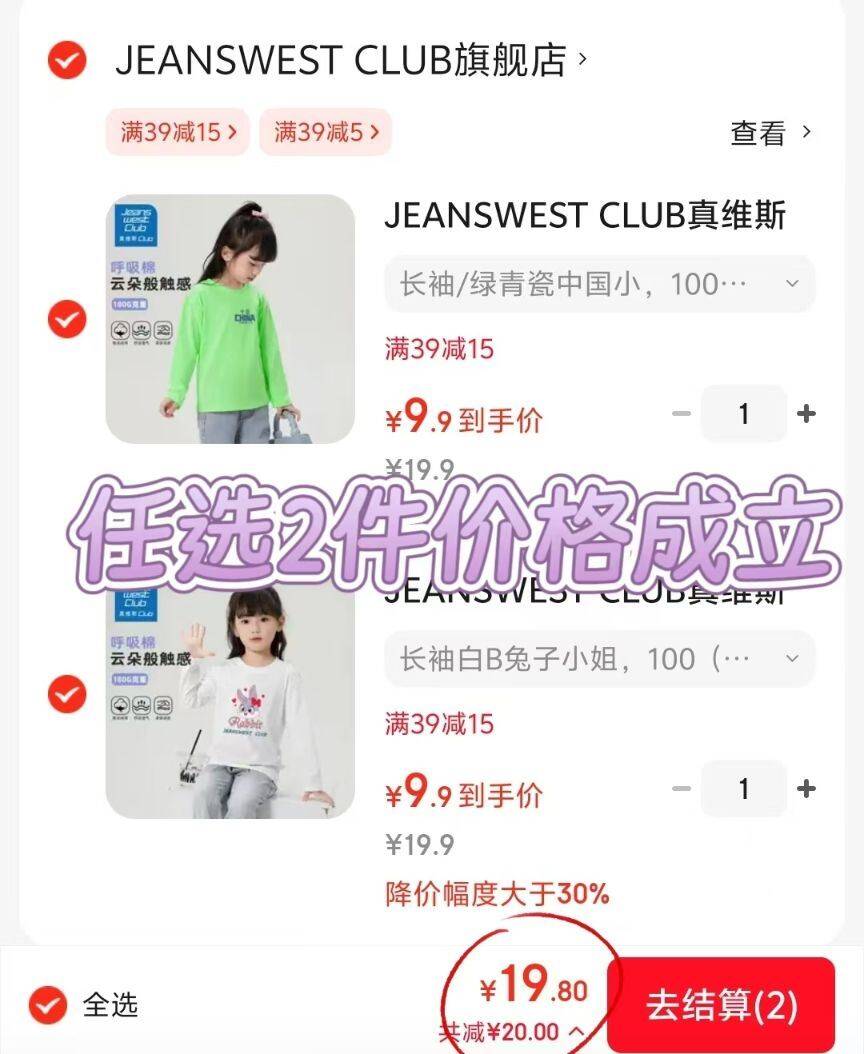Tap 查看 to view store promotions
The width and height of the screenshot is (864, 1054).
[x=771, y=132]
